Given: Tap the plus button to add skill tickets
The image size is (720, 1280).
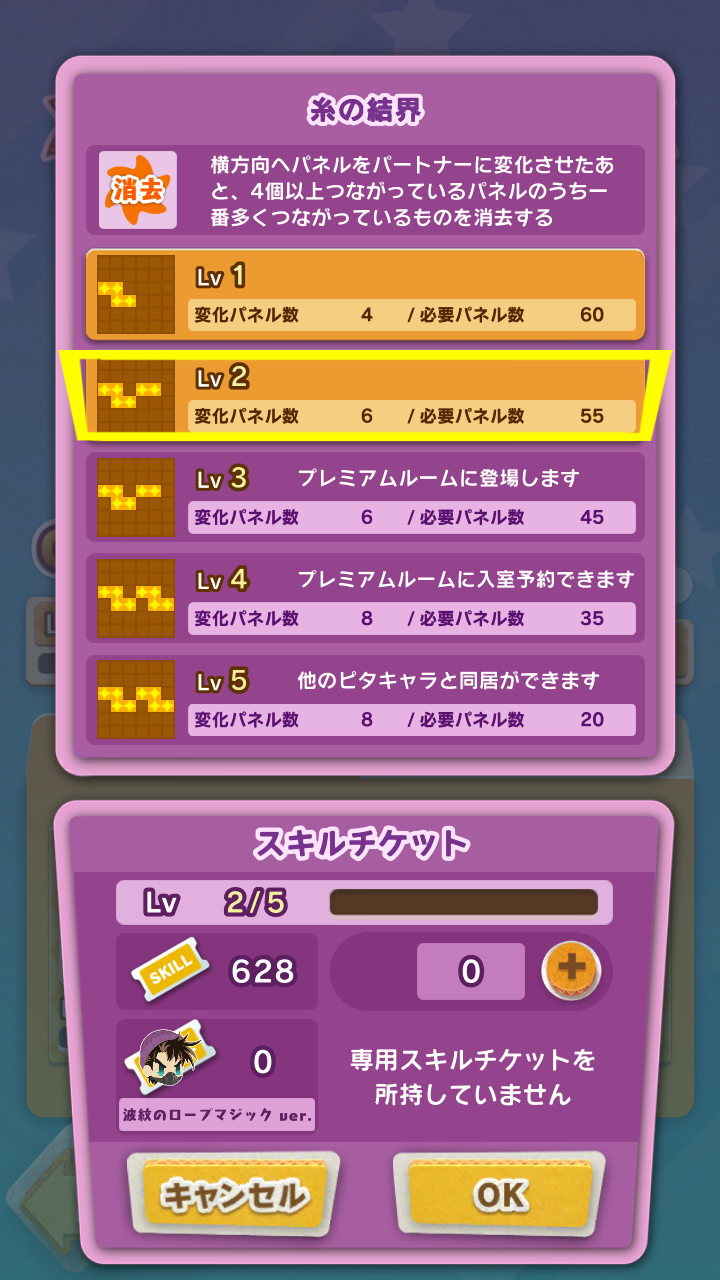Looking at the screenshot, I should [x=571, y=969].
